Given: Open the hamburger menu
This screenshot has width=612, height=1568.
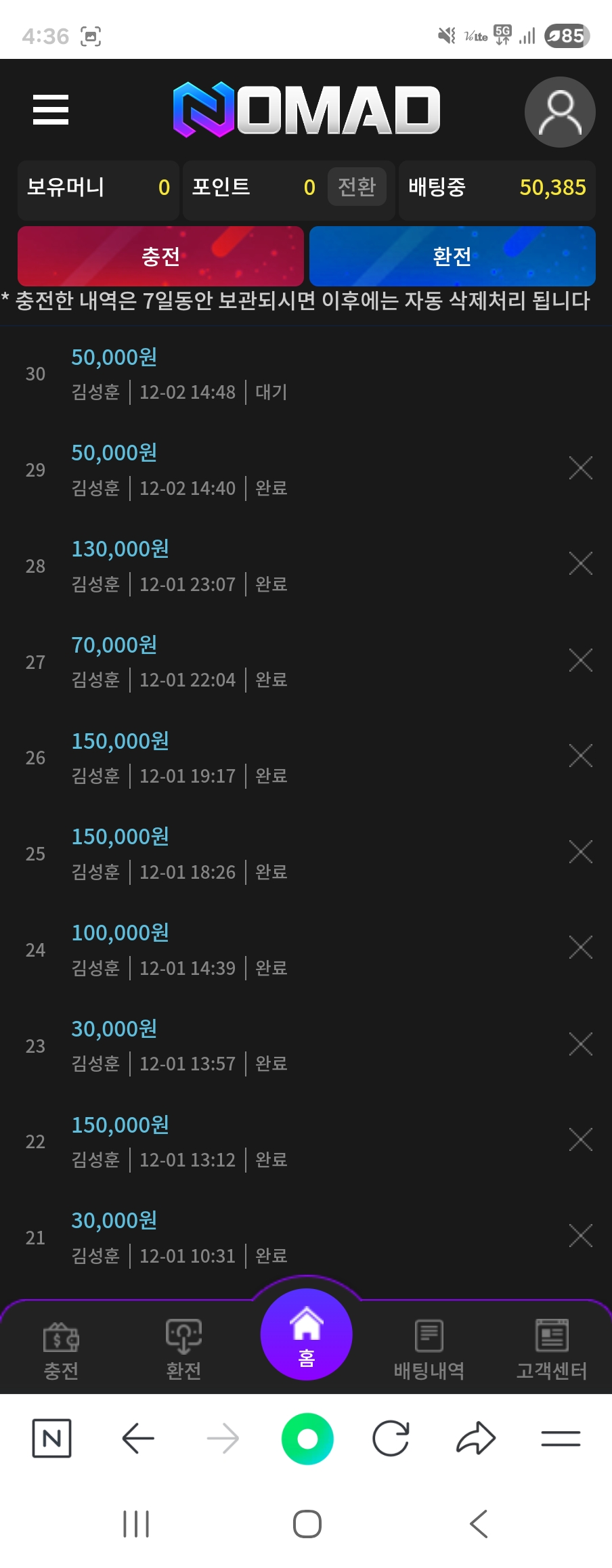Looking at the screenshot, I should tap(51, 110).
